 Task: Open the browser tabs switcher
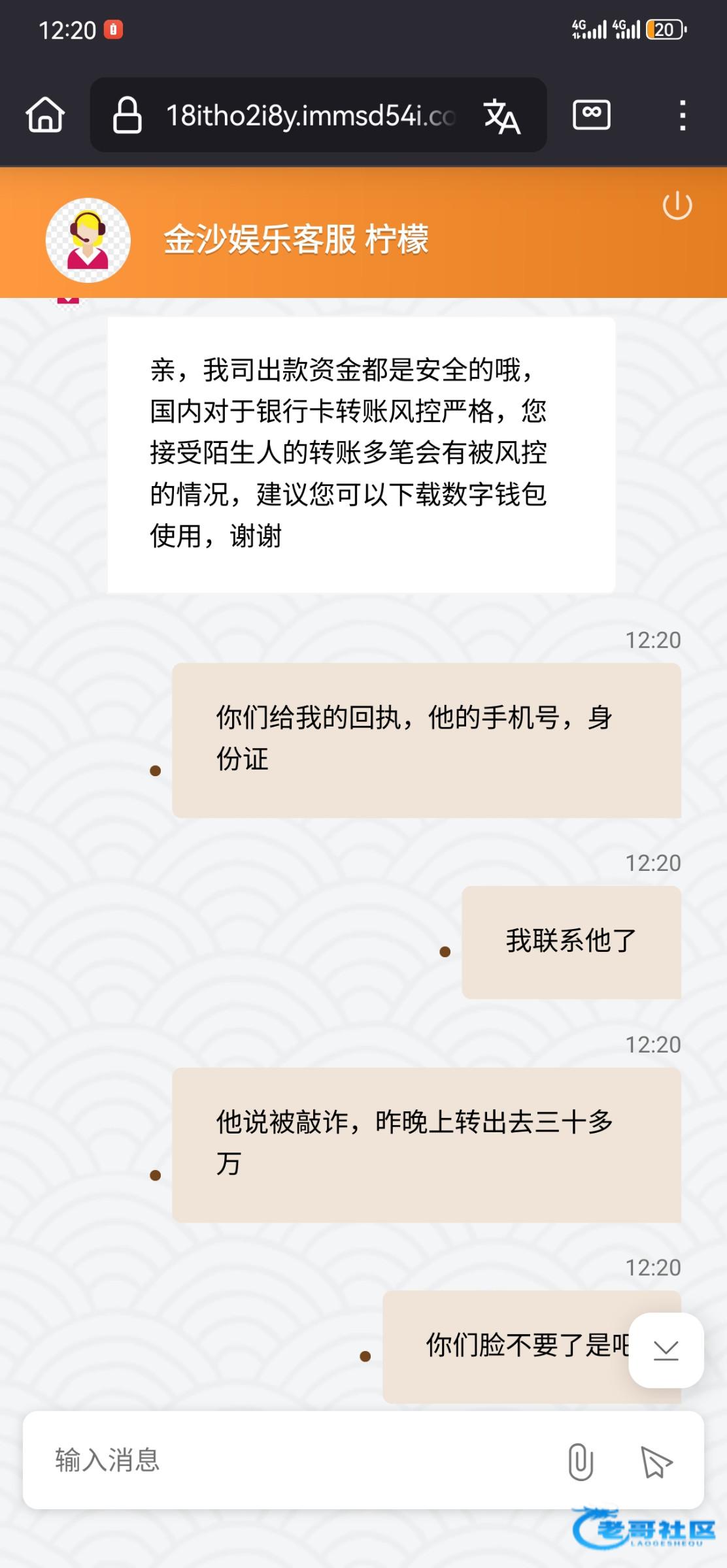592,115
